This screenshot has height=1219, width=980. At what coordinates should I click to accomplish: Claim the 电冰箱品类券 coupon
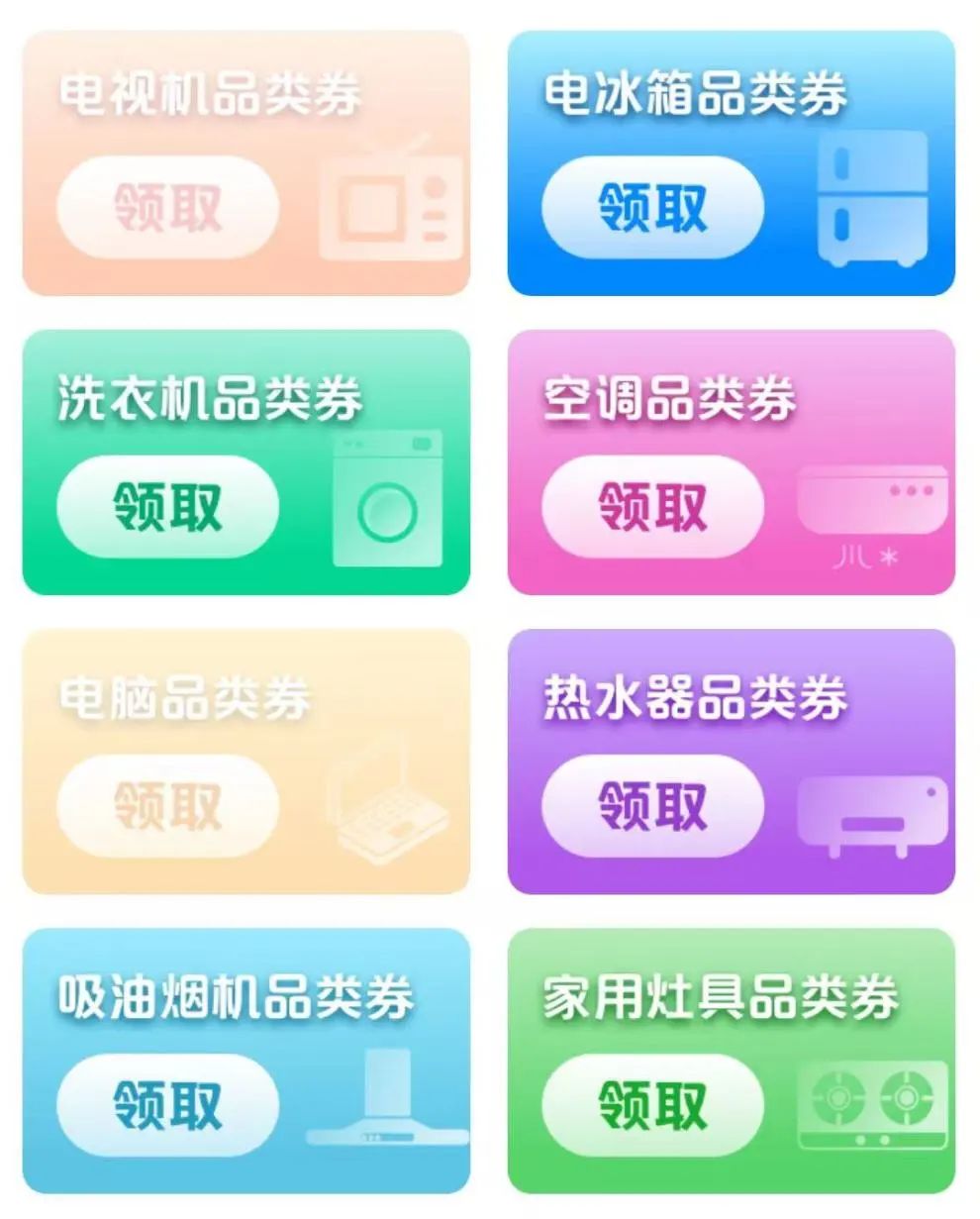[x=652, y=208]
